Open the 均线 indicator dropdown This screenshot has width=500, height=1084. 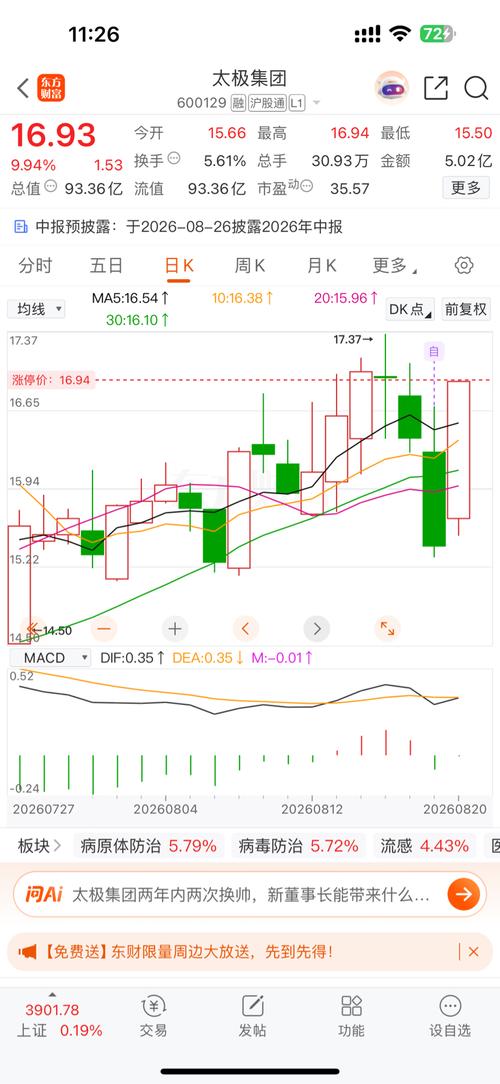click(36, 309)
